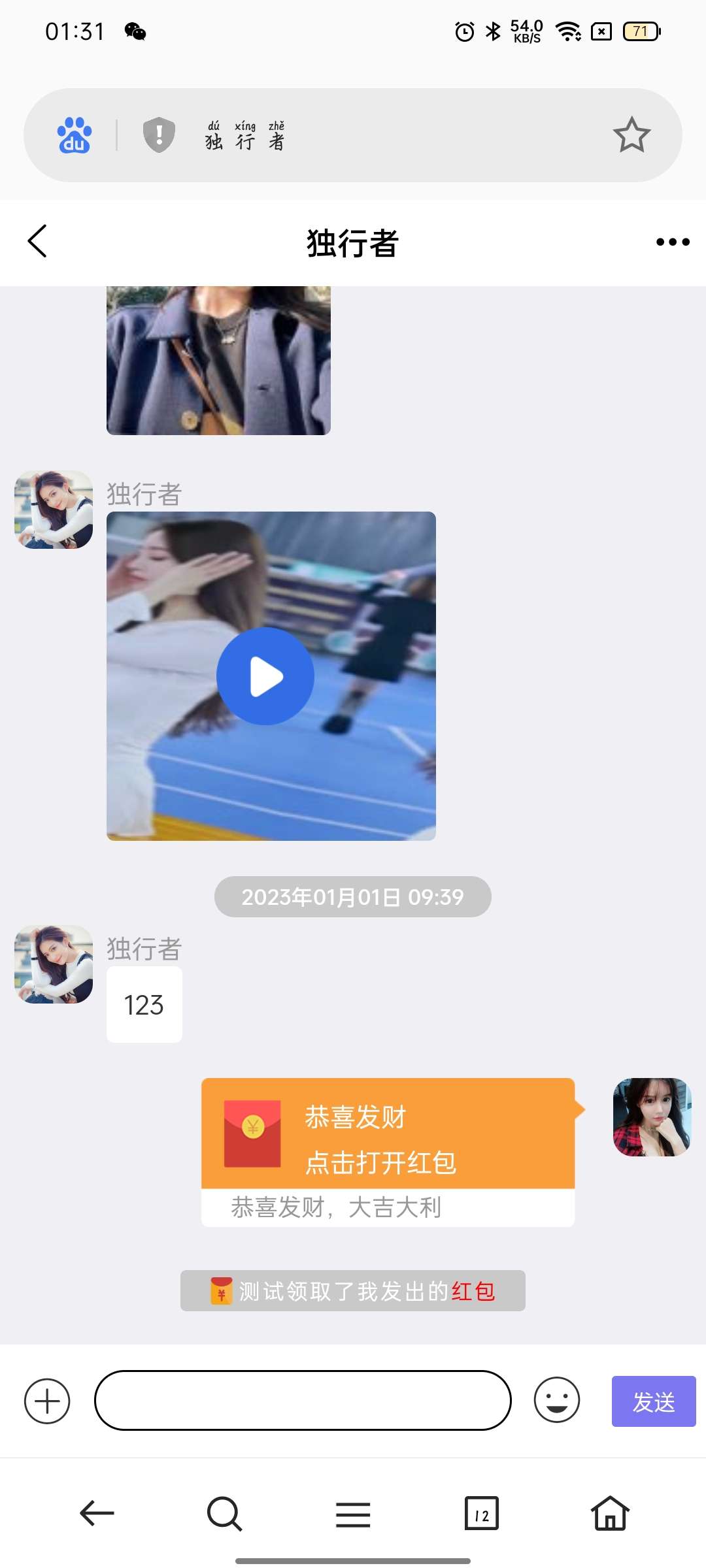Play the shared video in chat
Viewport: 706px width, 1568px height.
pos(264,676)
